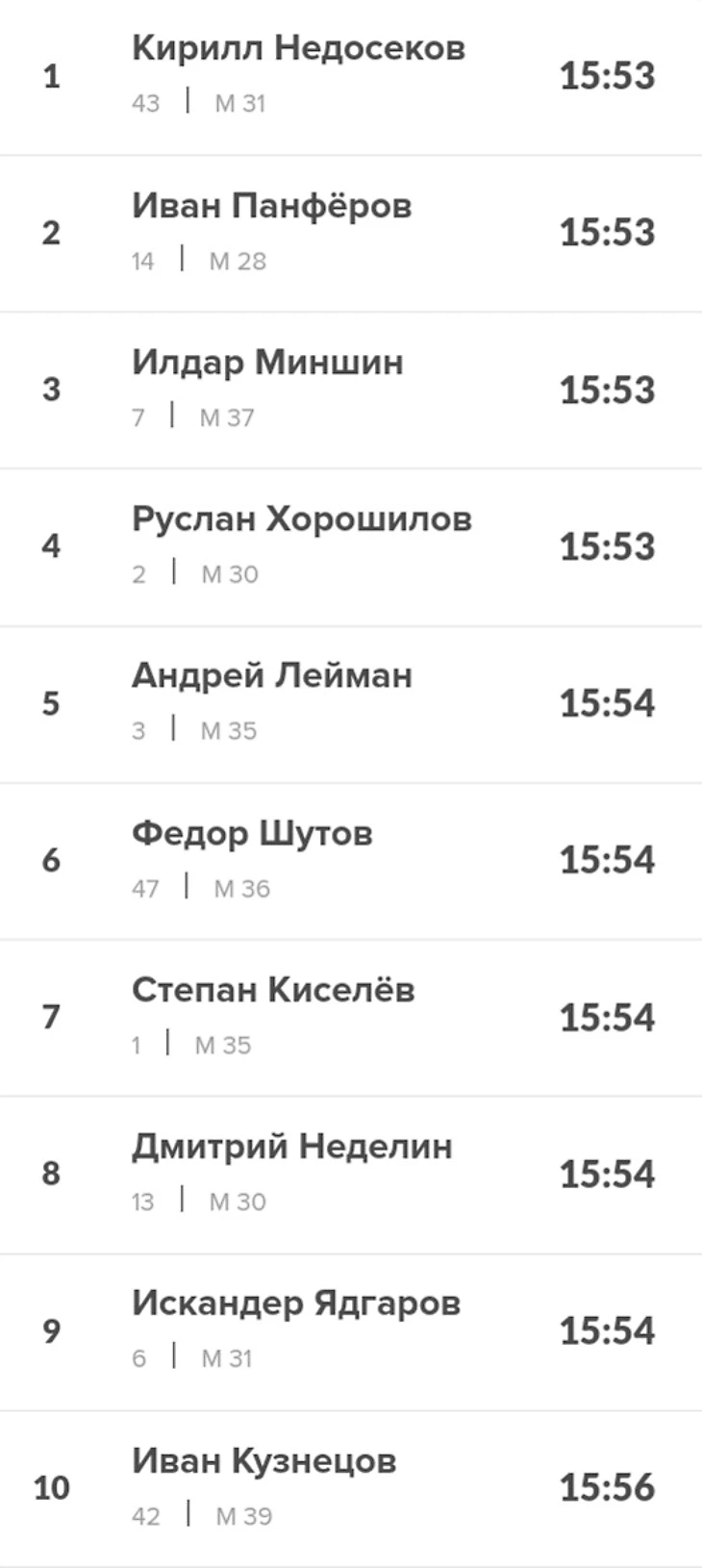Select Руслан Хорошилов in fourth place
This screenshot has width=702, height=1568.
coord(301,519)
